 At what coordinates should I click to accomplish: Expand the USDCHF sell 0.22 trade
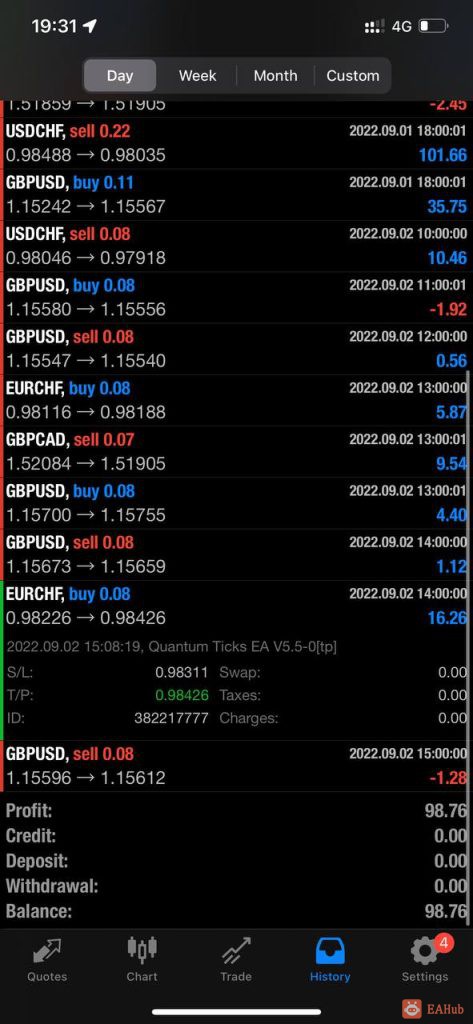coord(236,144)
